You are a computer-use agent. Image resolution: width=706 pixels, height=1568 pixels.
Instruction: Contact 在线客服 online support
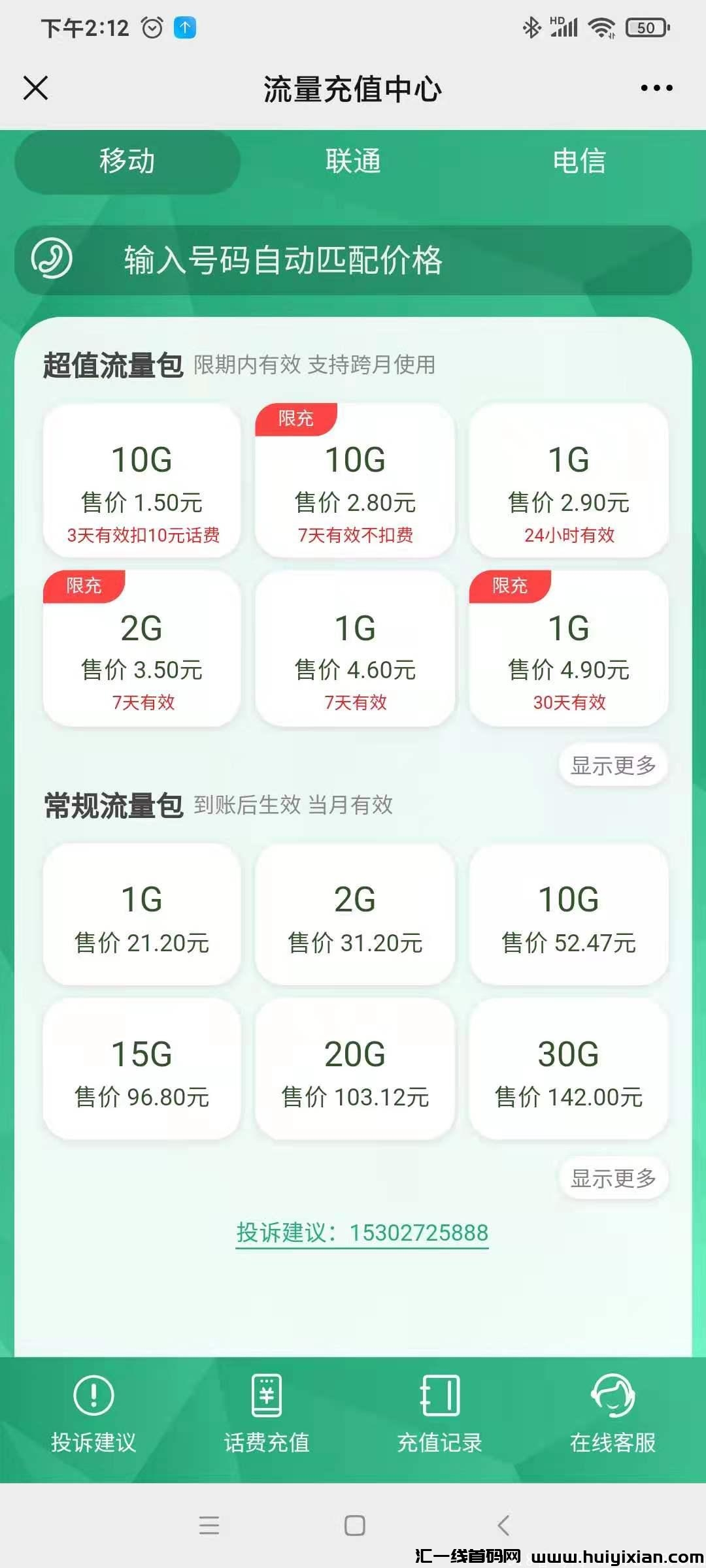coord(613,1414)
